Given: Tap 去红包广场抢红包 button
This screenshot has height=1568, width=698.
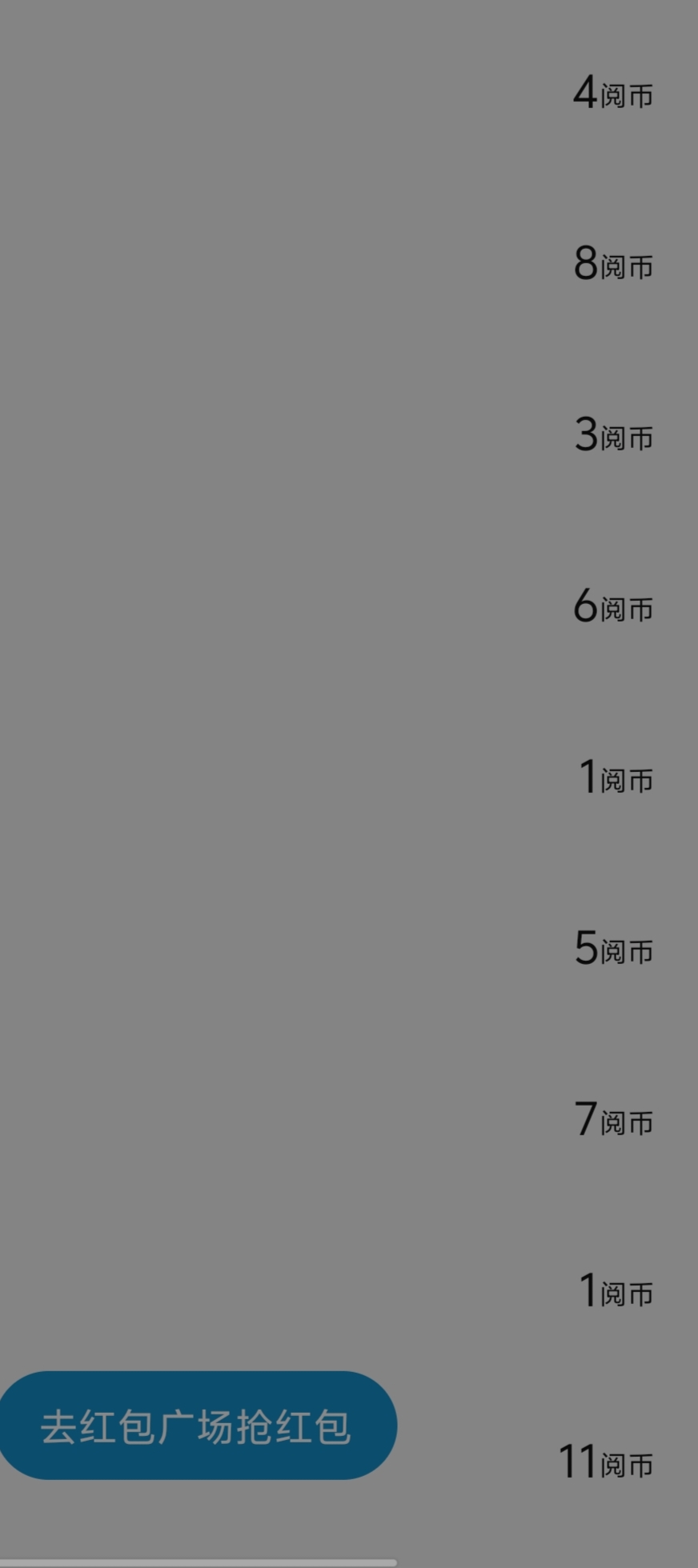Looking at the screenshot, I should 198,1426.
